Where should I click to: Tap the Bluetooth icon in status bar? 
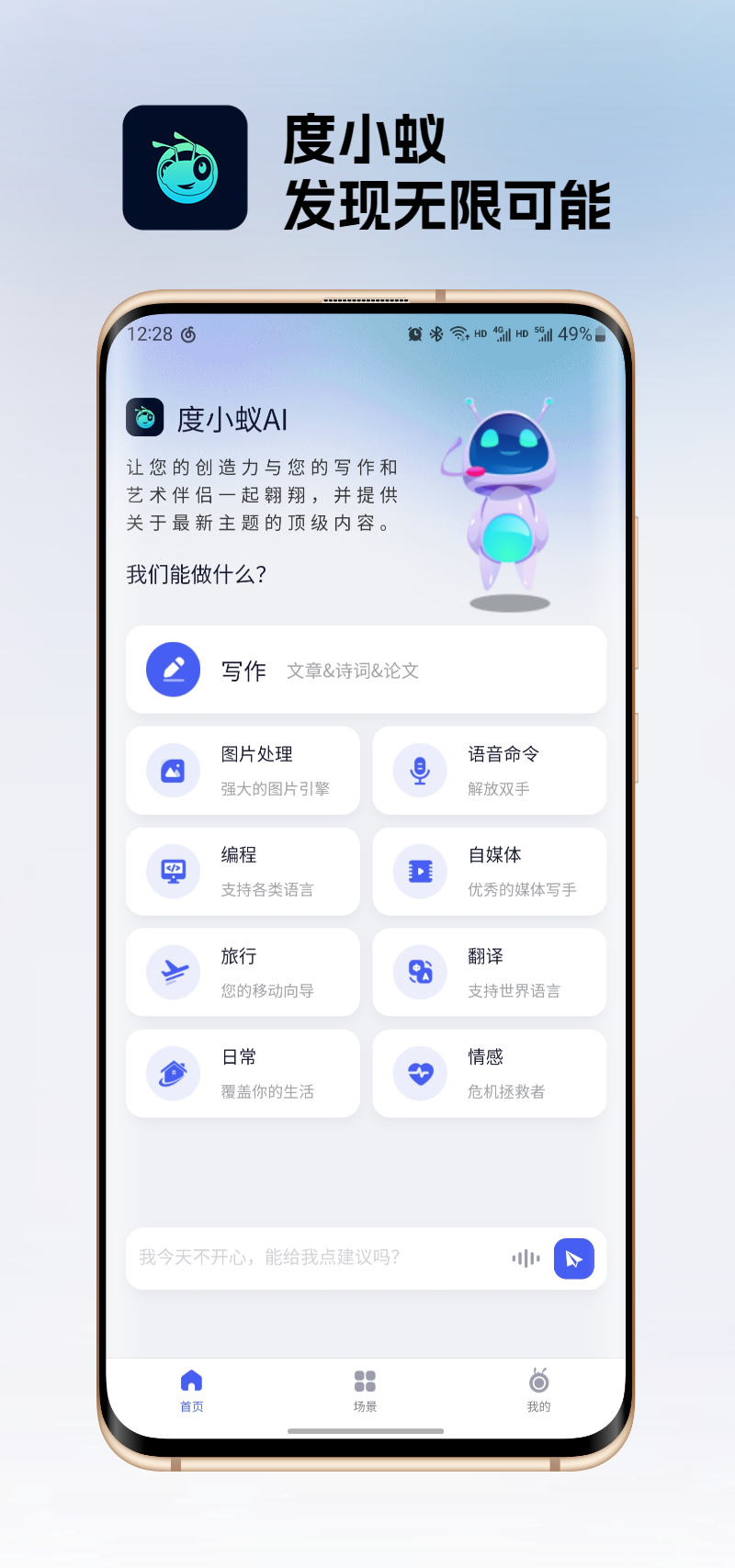pyautogui.click(x=435, y=334)
